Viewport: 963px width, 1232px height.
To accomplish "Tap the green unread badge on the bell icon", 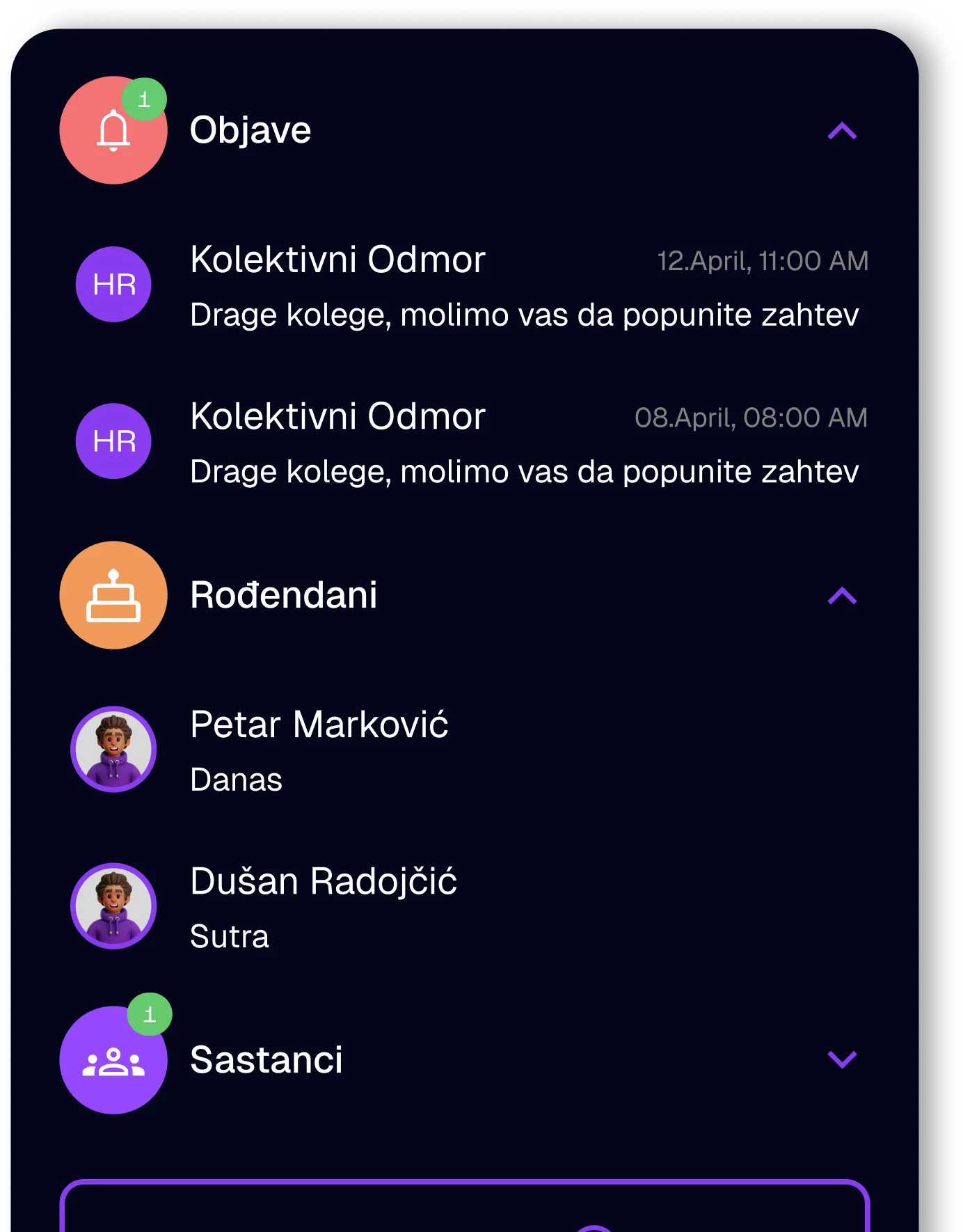I will (x=145, y=99).
